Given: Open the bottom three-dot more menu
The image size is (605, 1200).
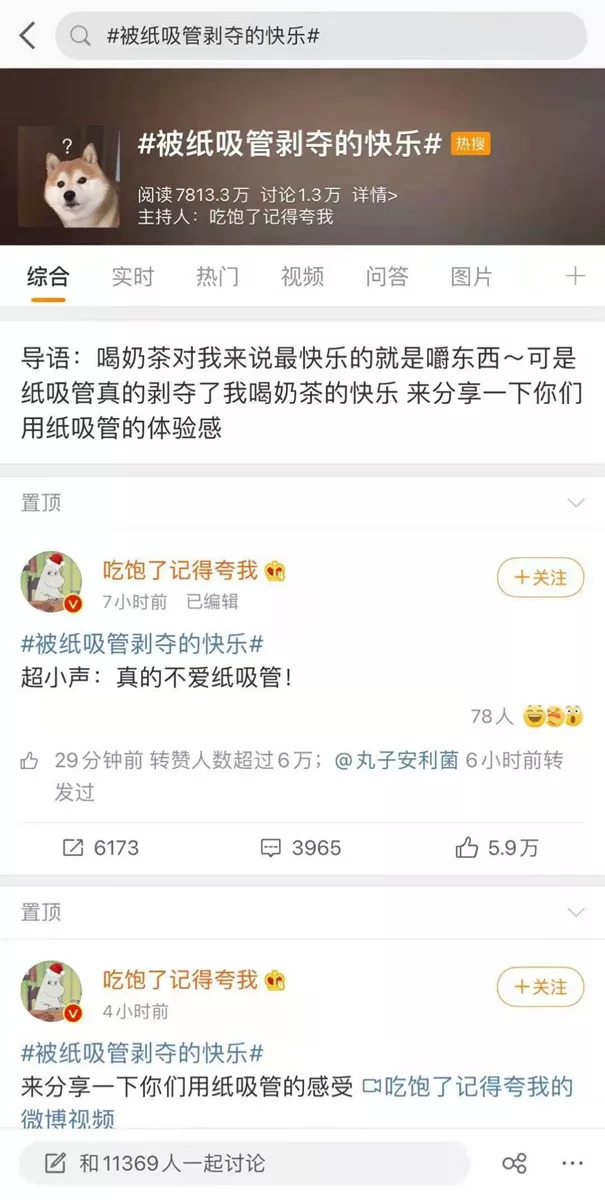Looking at the screenshot, I should coord(572,1163).
